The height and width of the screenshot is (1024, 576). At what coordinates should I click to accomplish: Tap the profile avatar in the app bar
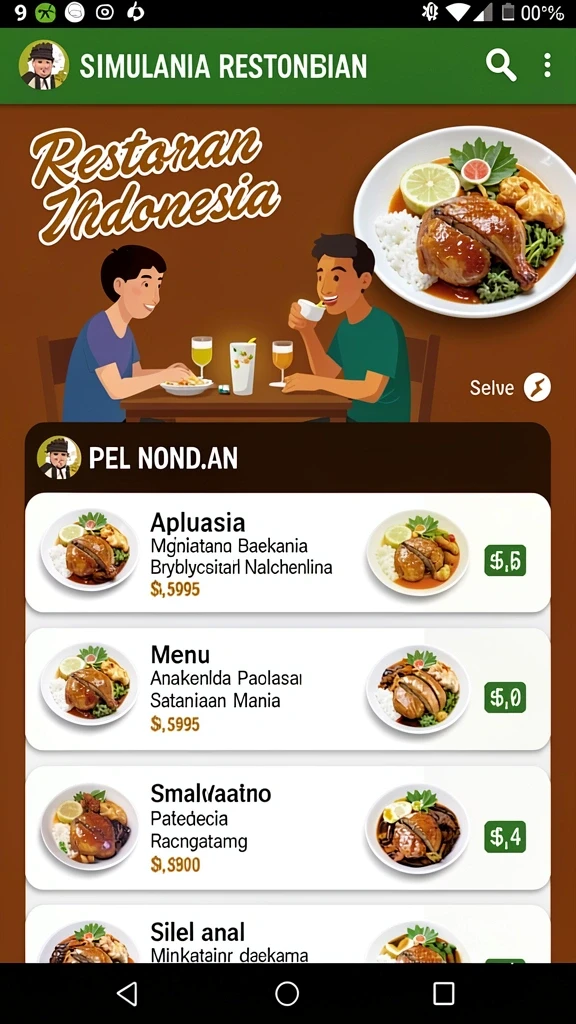click(44, 65)
